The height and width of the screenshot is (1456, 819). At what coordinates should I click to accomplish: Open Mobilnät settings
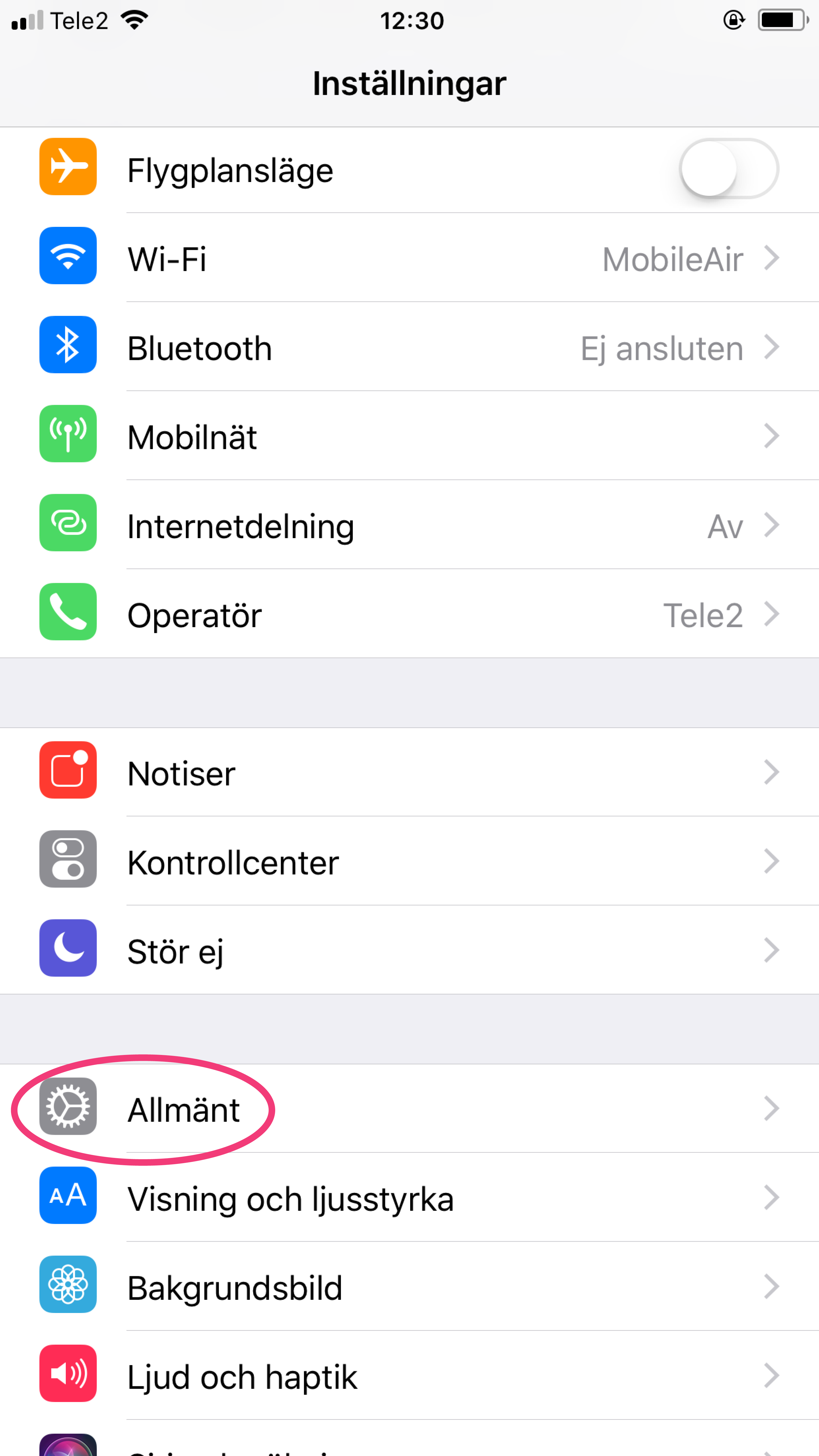409,436
